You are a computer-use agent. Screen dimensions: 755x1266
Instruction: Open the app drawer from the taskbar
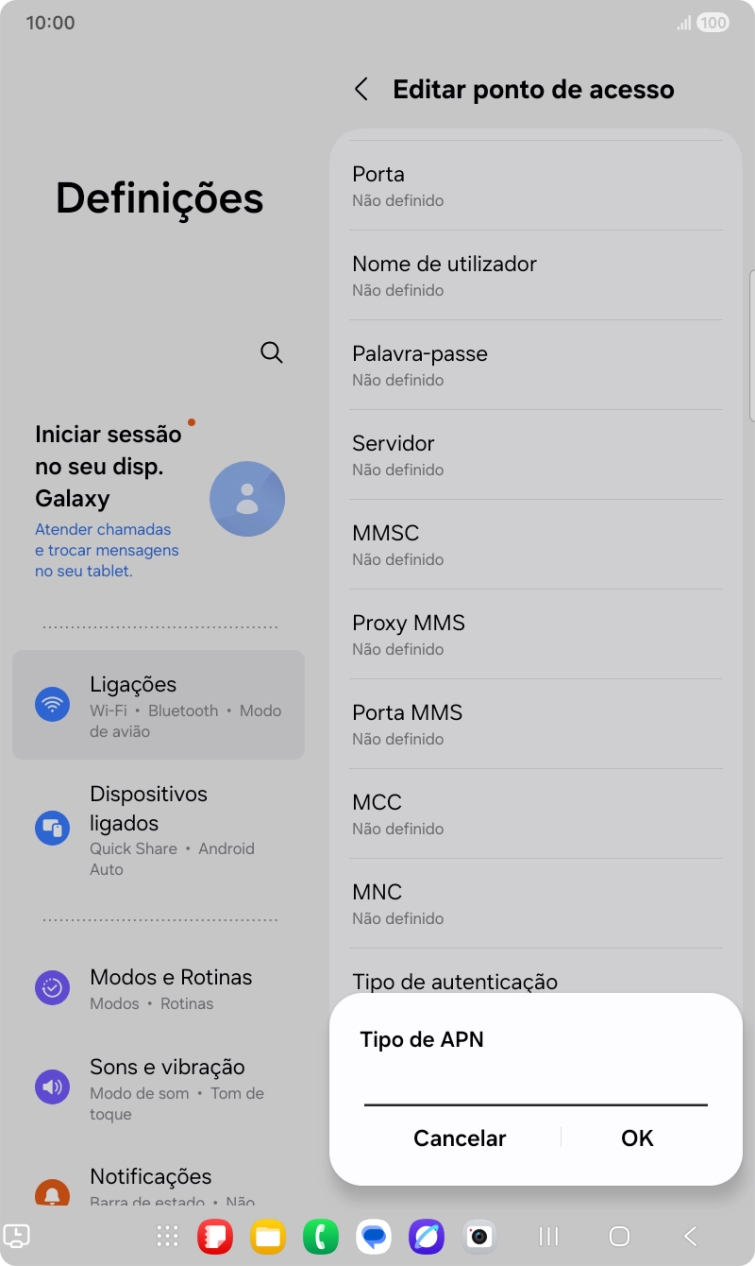click(x=167, y=1237)
